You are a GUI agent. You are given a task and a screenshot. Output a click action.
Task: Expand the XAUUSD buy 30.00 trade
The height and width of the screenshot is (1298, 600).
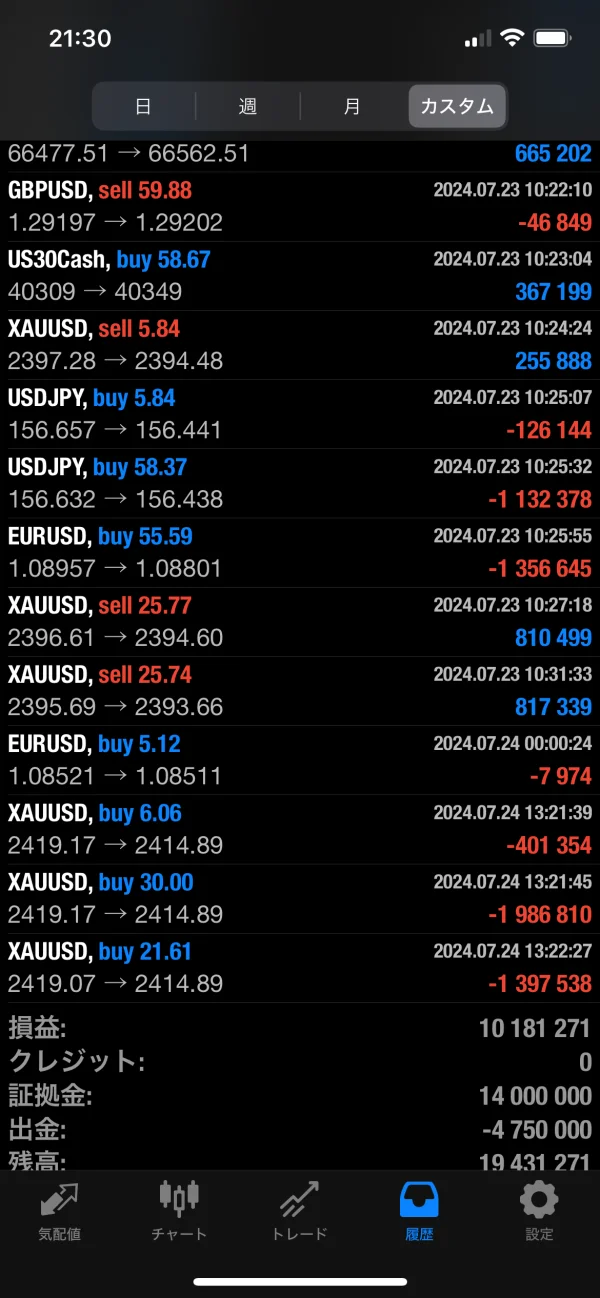pyautogui.click(x=300, y=898)
